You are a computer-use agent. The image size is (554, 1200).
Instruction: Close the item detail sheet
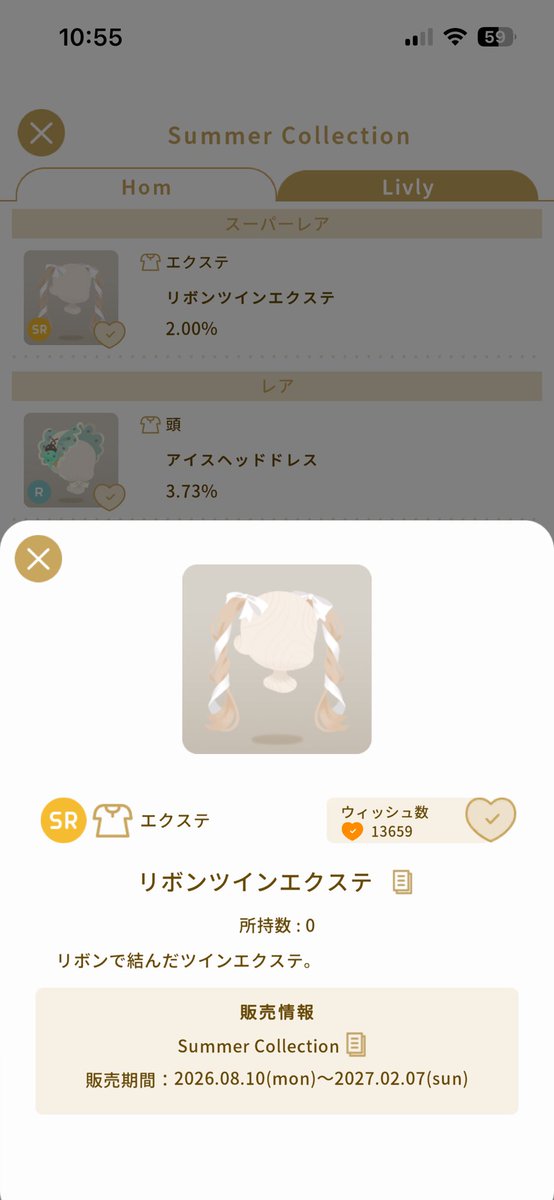click(38, 559)
